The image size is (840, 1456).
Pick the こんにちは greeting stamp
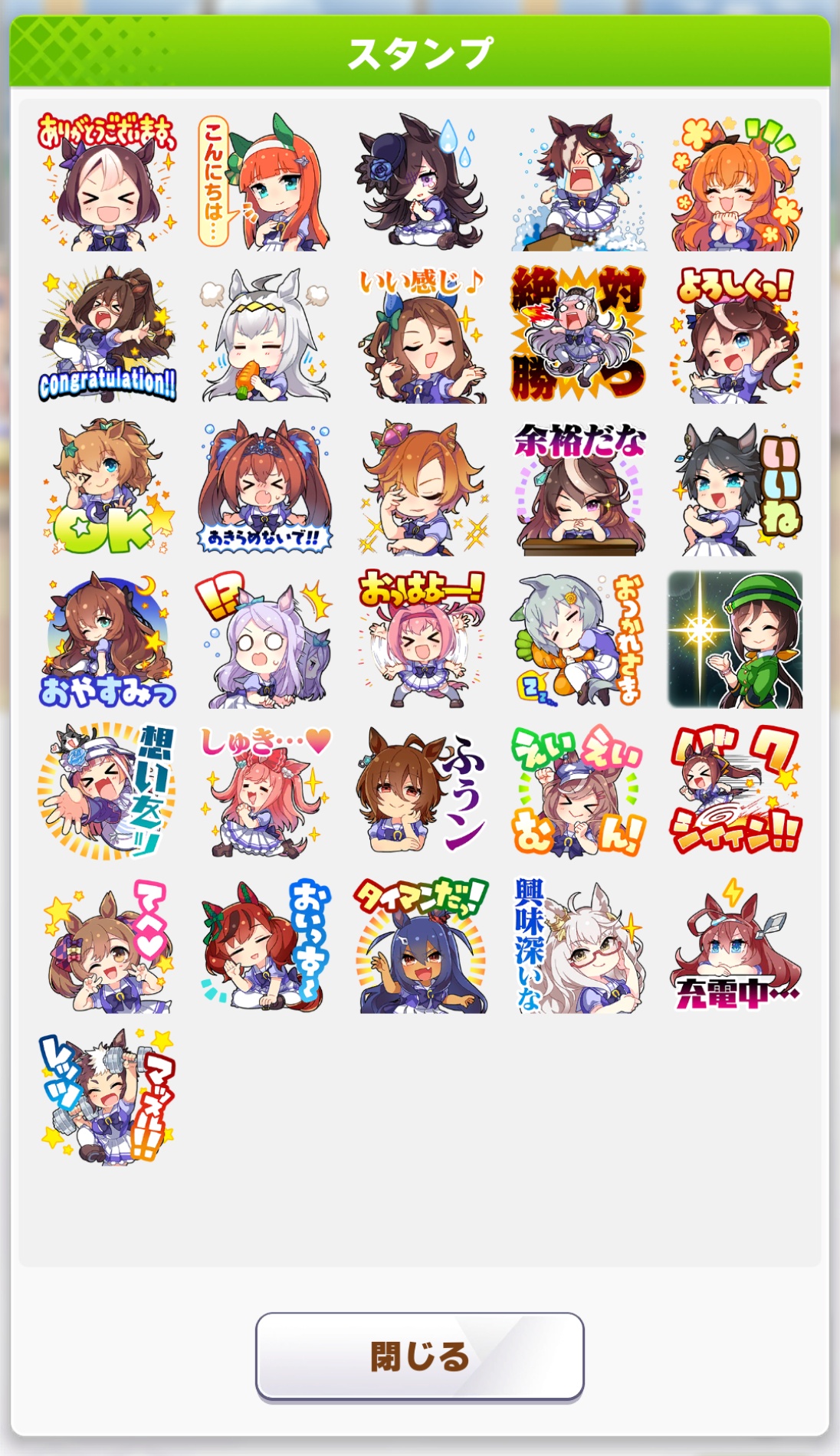coord(264,182)
